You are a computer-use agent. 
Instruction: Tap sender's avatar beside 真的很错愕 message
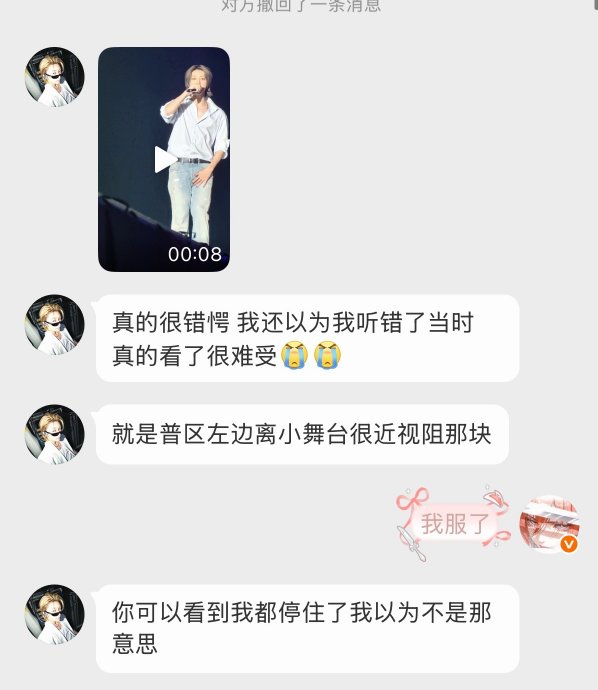tap(55, 324)
